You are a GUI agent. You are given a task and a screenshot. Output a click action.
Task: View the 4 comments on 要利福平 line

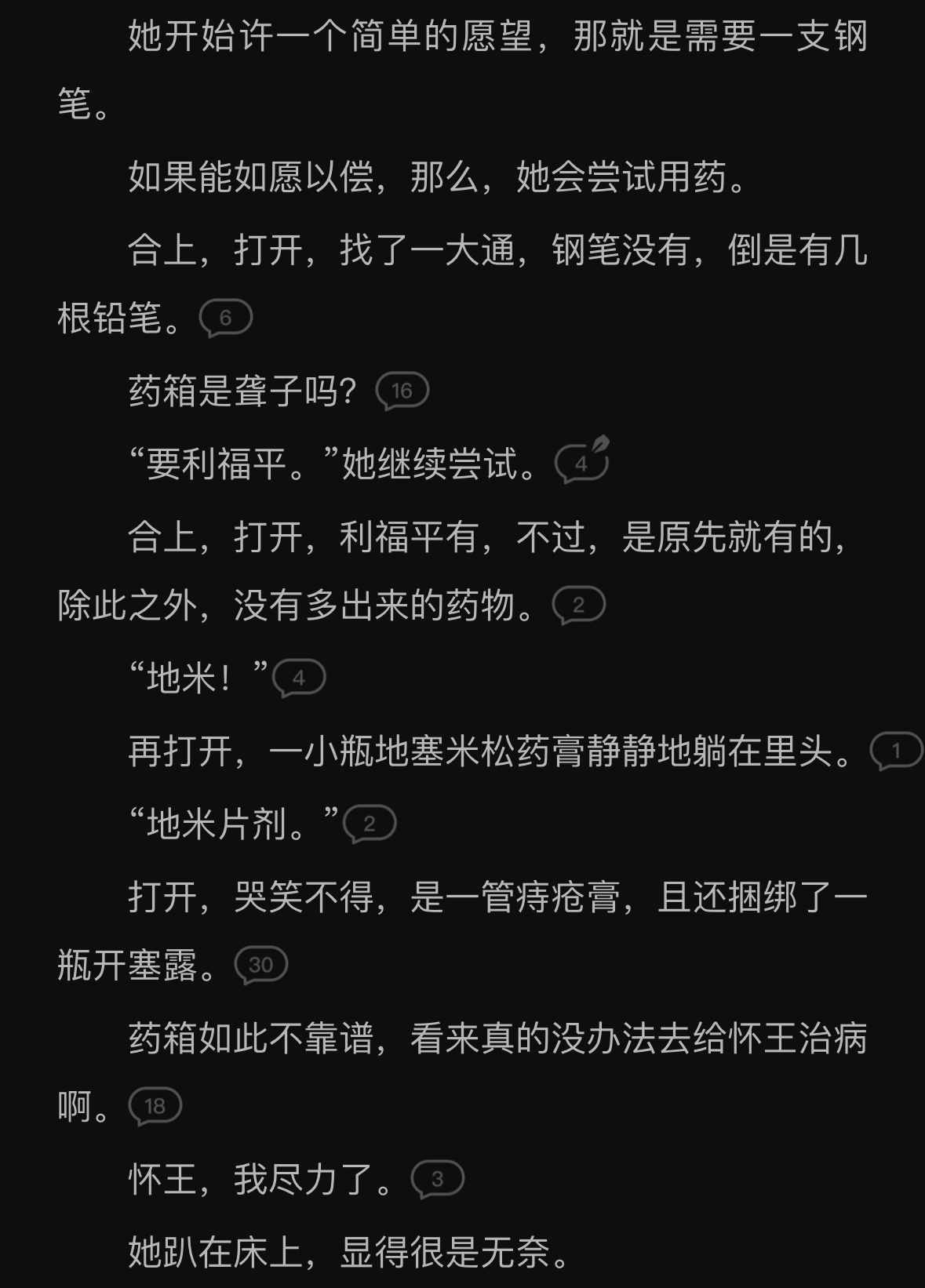[581, 463]
